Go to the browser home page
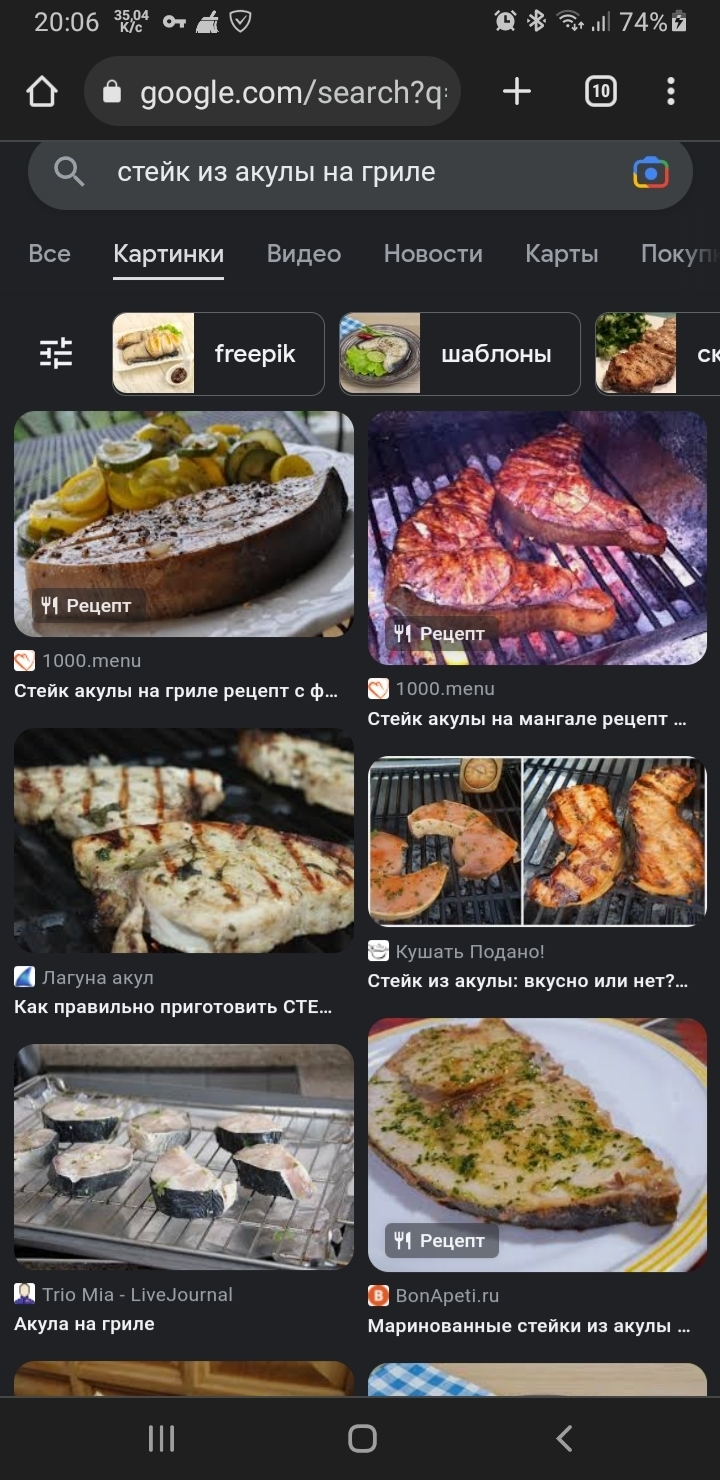Screen dimensions: 720x1480 42,92
